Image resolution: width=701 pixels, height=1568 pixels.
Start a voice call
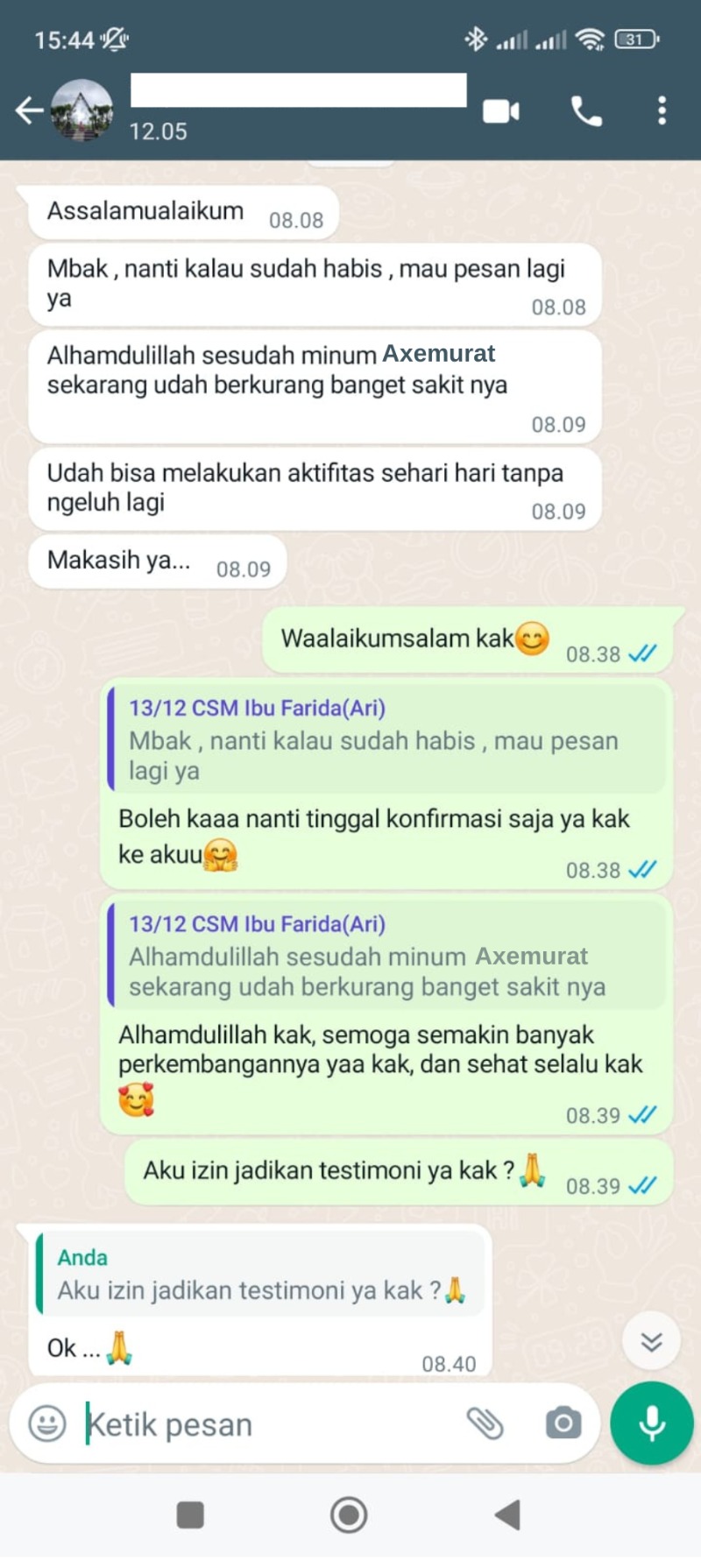point(586,111)
